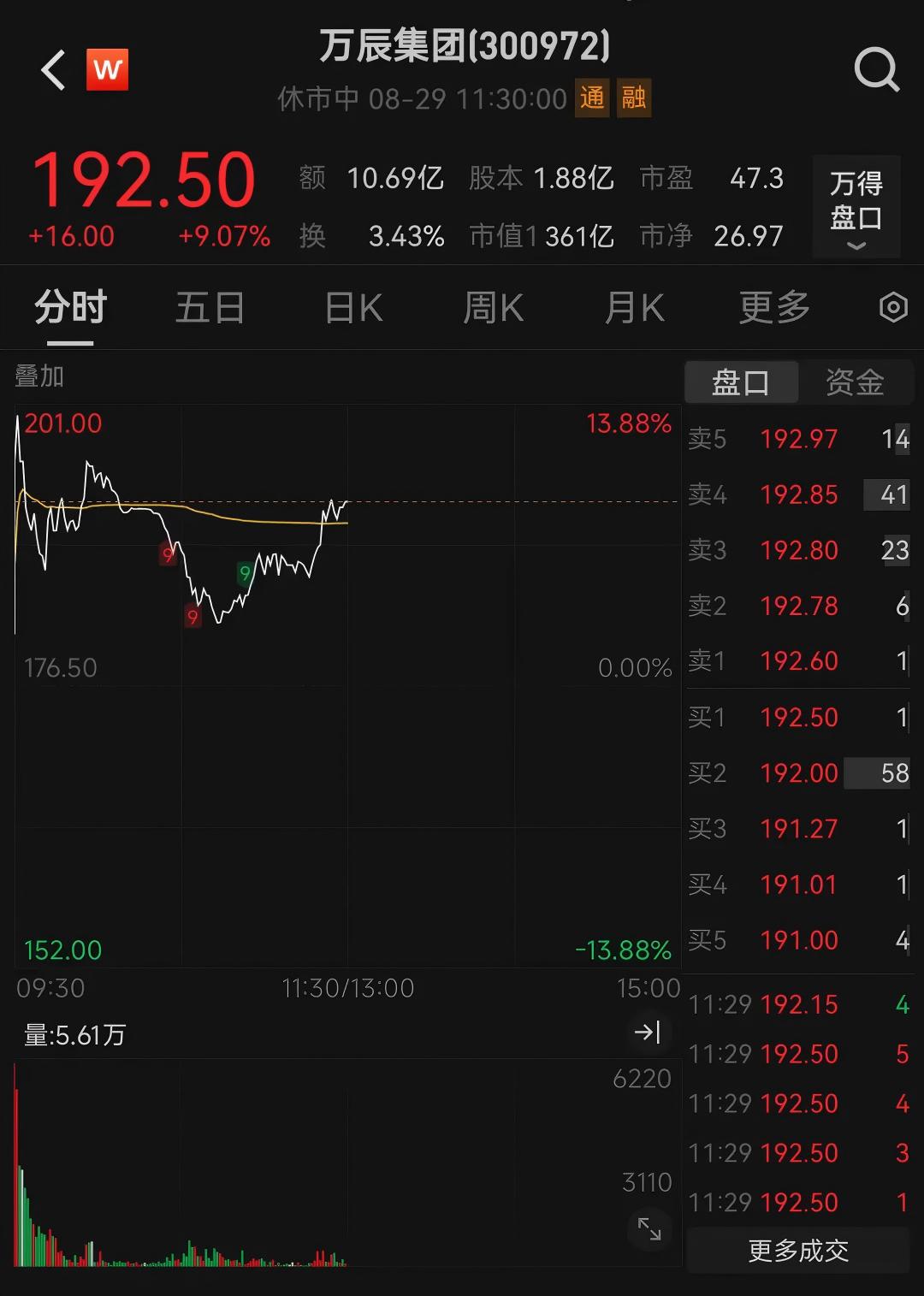This screenshot has height=1296, width=924.
Task: Select the 盘口 tab
Action: [x=741, y=382]
